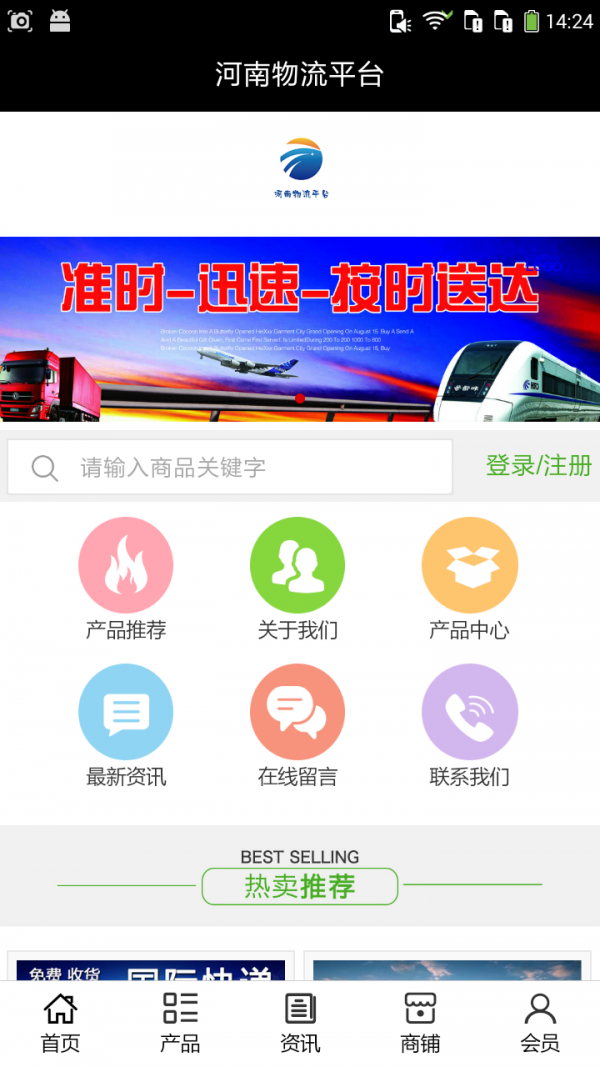The width and height of the screenshot is (600, 1067).
Task: Switch to the 会员 tab
Action: tap(540, 1023)
